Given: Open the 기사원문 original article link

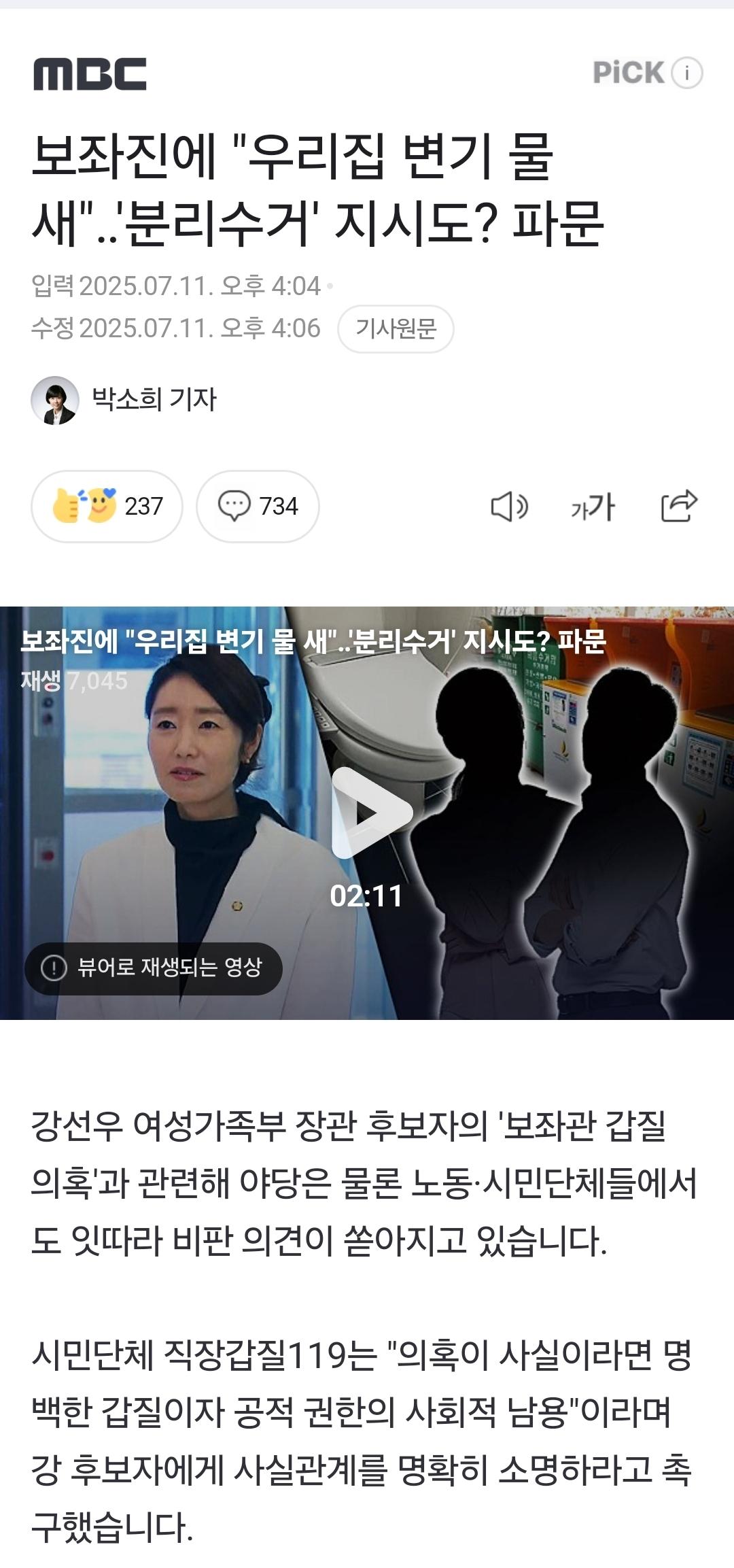Looking at the screenshot, I should [396, 329].
